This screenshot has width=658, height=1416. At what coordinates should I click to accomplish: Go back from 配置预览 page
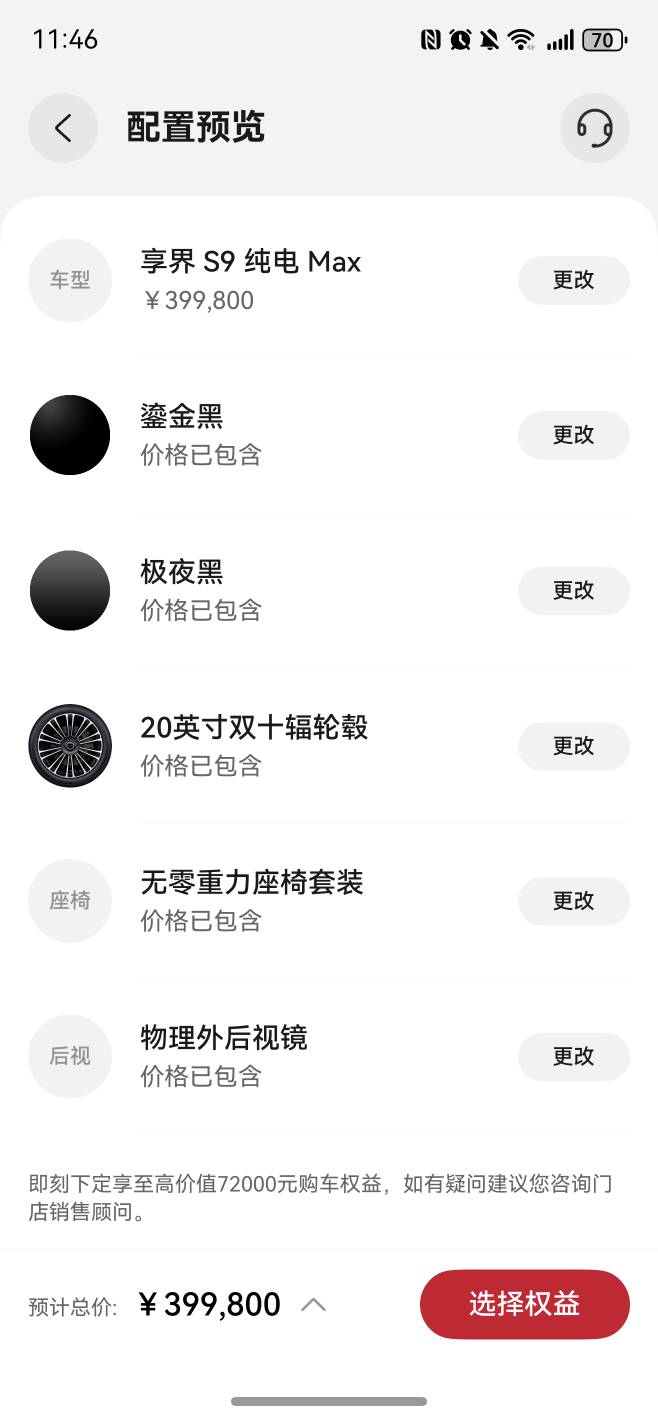coord(63,128)
